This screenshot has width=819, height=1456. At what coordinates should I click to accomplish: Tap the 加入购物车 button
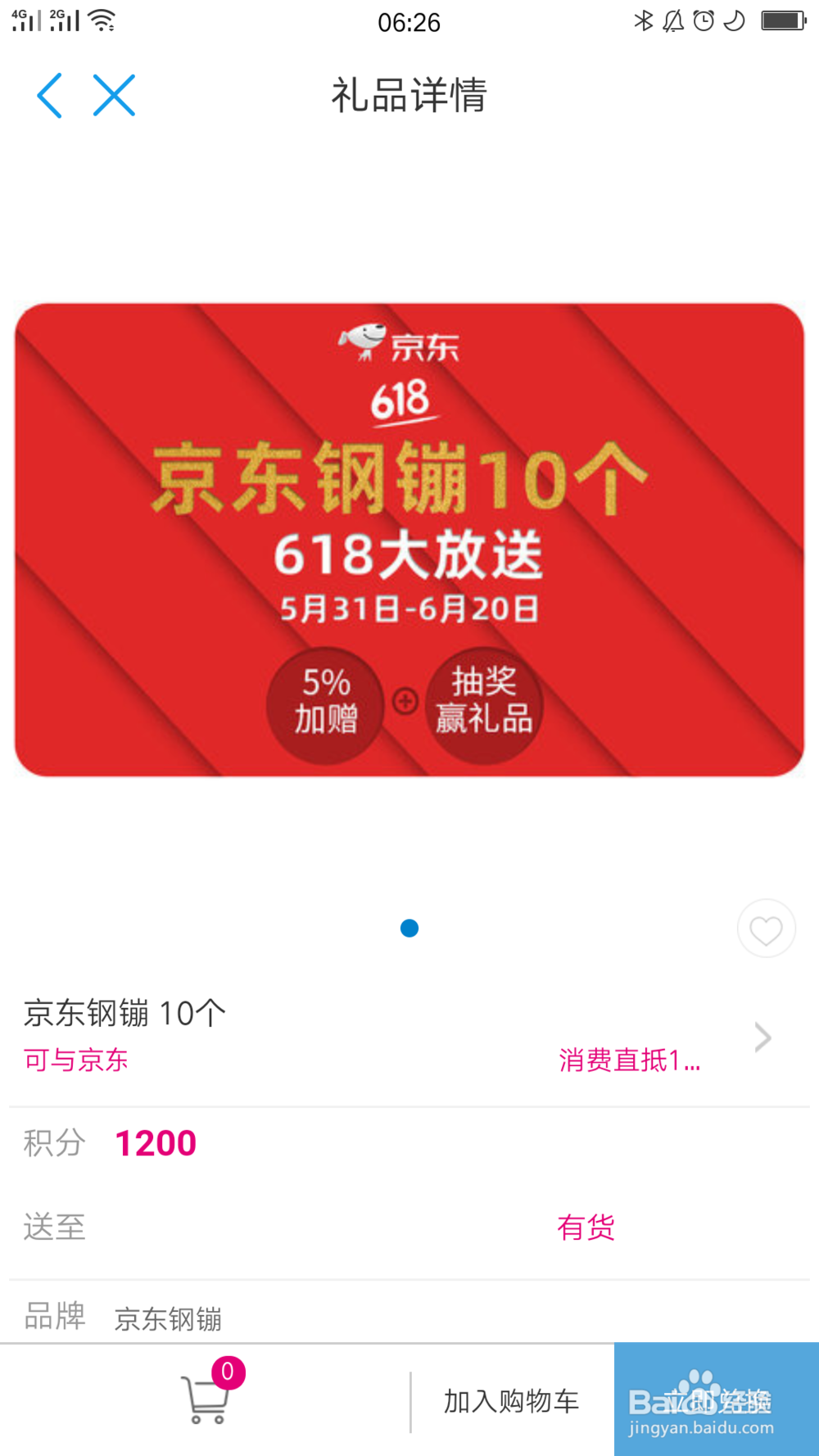point(511,1400)
